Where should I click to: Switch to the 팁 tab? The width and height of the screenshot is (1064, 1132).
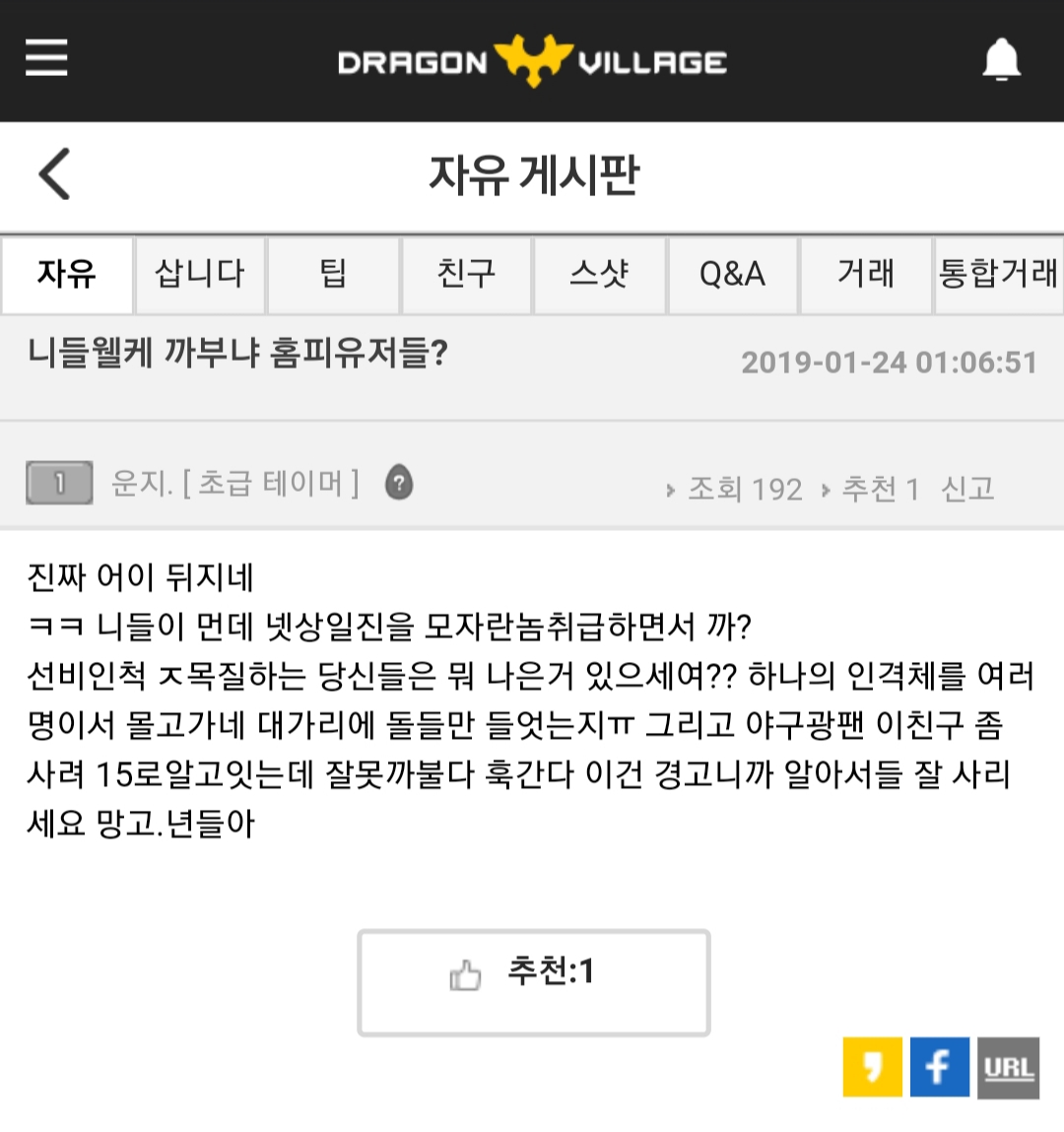(x=333, y=274)
